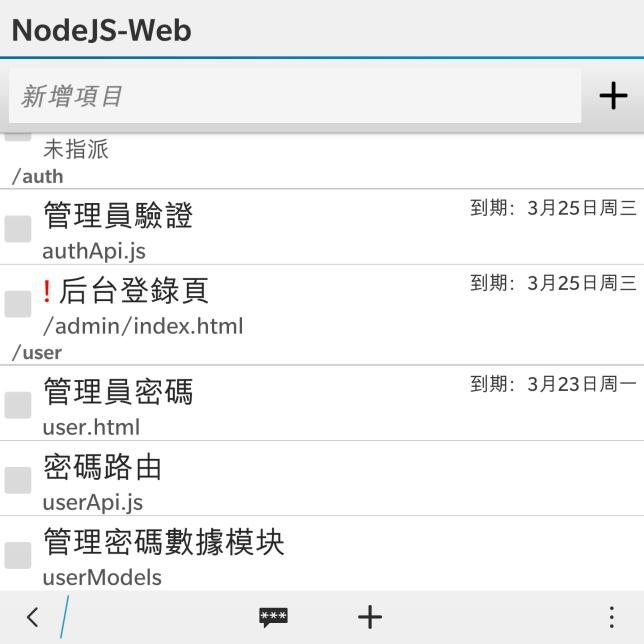View the 管理員密碼 task

pyautogui.click(x=250, y=404)
